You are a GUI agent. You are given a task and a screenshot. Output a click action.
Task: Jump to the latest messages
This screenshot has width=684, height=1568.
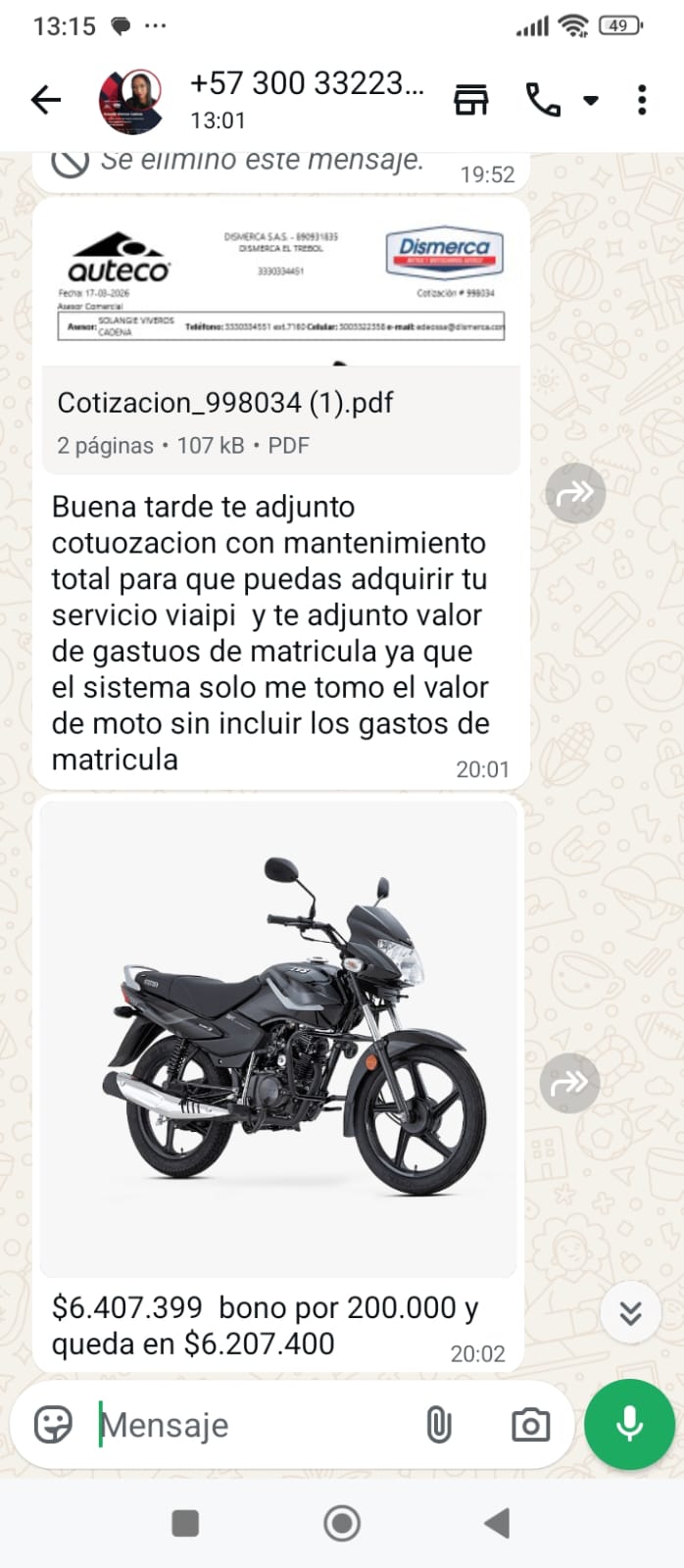pyautogui.click(x=631, y=1312)
